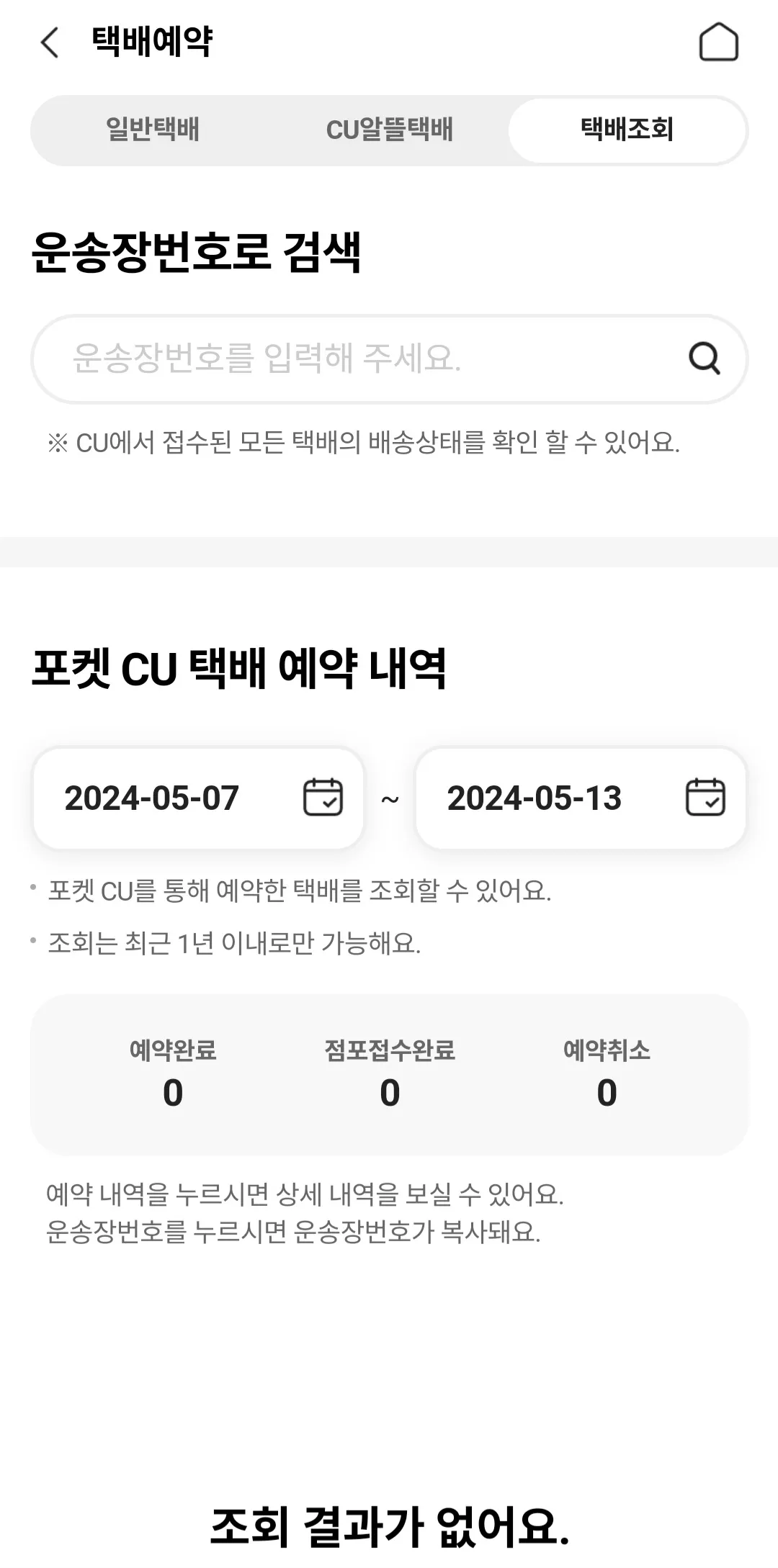Viewport: 778px width, 1568px height.
Task: Tap the date range tilde between dates
Action: 388,799
